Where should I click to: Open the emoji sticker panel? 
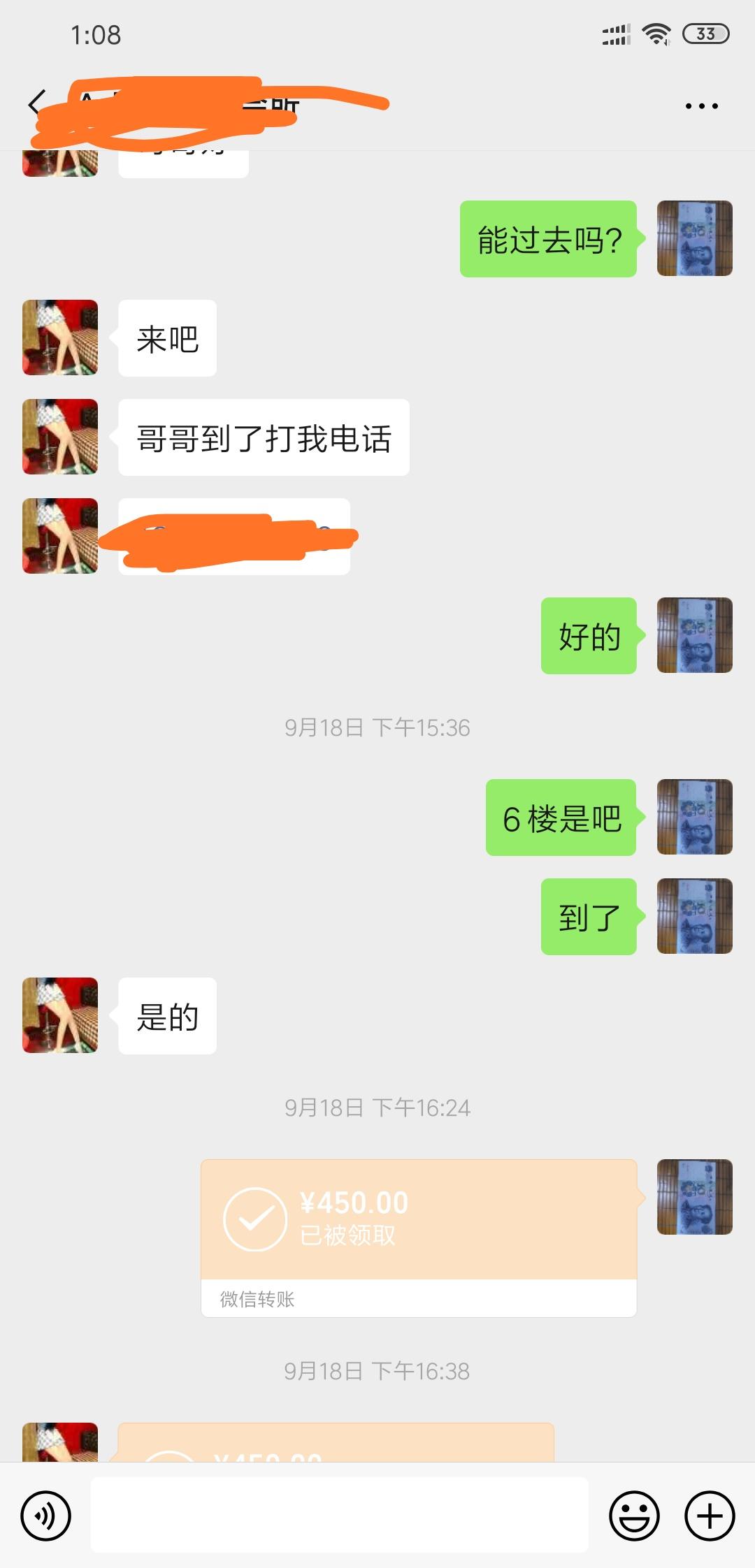click(634, 1516)
